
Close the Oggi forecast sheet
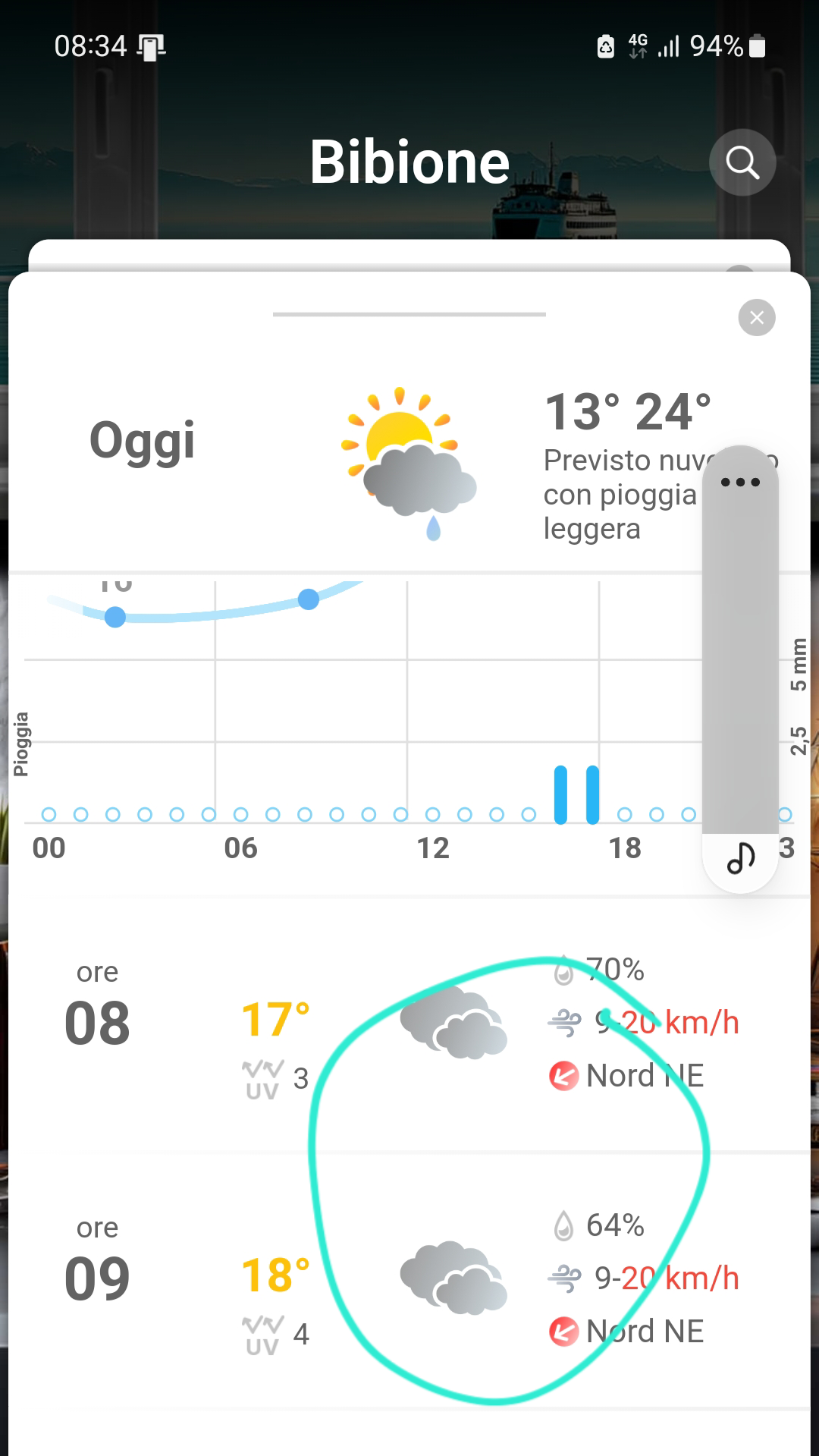coord(756,318)
